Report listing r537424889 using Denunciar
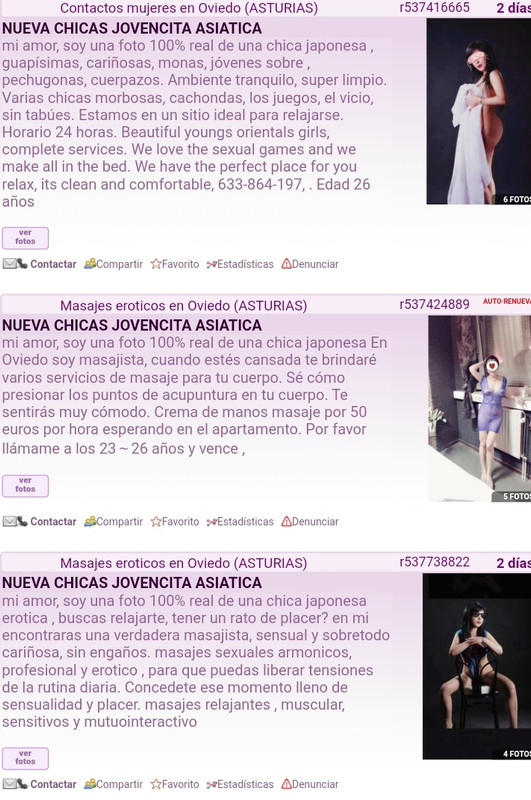Viewport: 531px width, 800px height. pyautogui.click(x=310, y=522)
